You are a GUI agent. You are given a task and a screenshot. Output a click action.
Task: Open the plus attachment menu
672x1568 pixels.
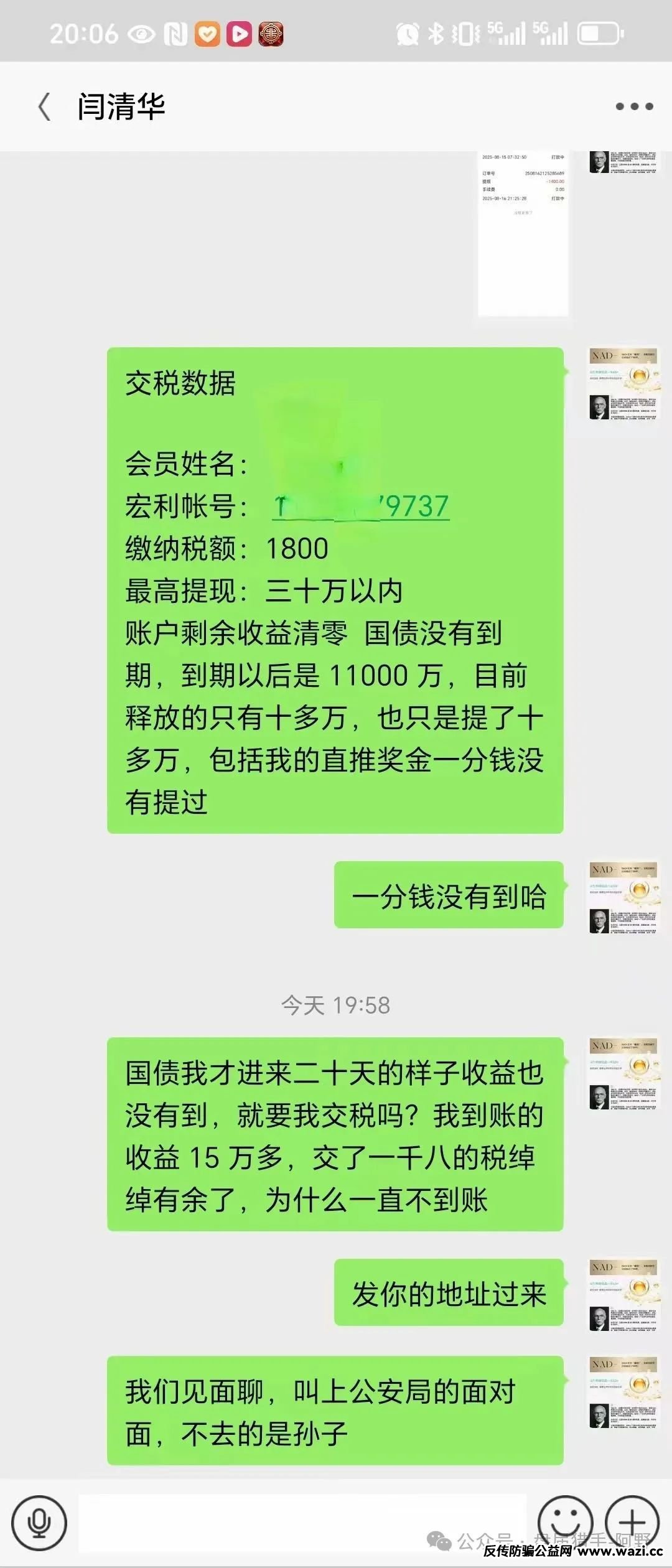(632, 1522)
